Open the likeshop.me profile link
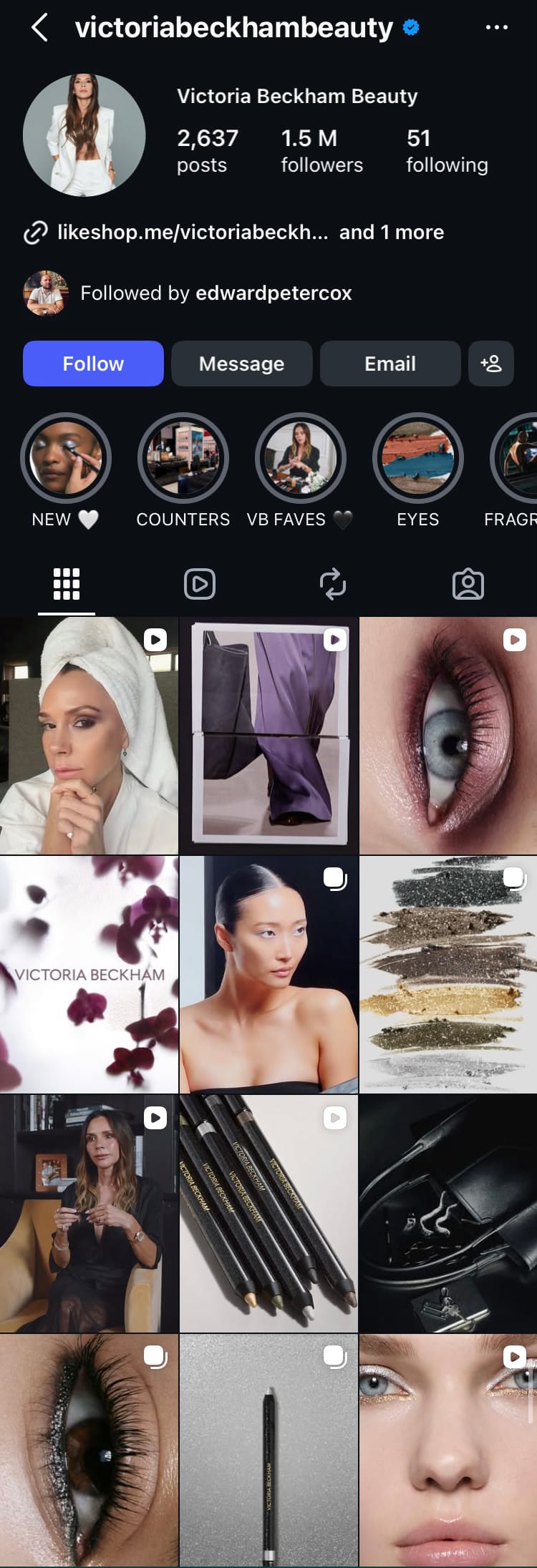The image size is (537, 1568). [x=192, y=233]
